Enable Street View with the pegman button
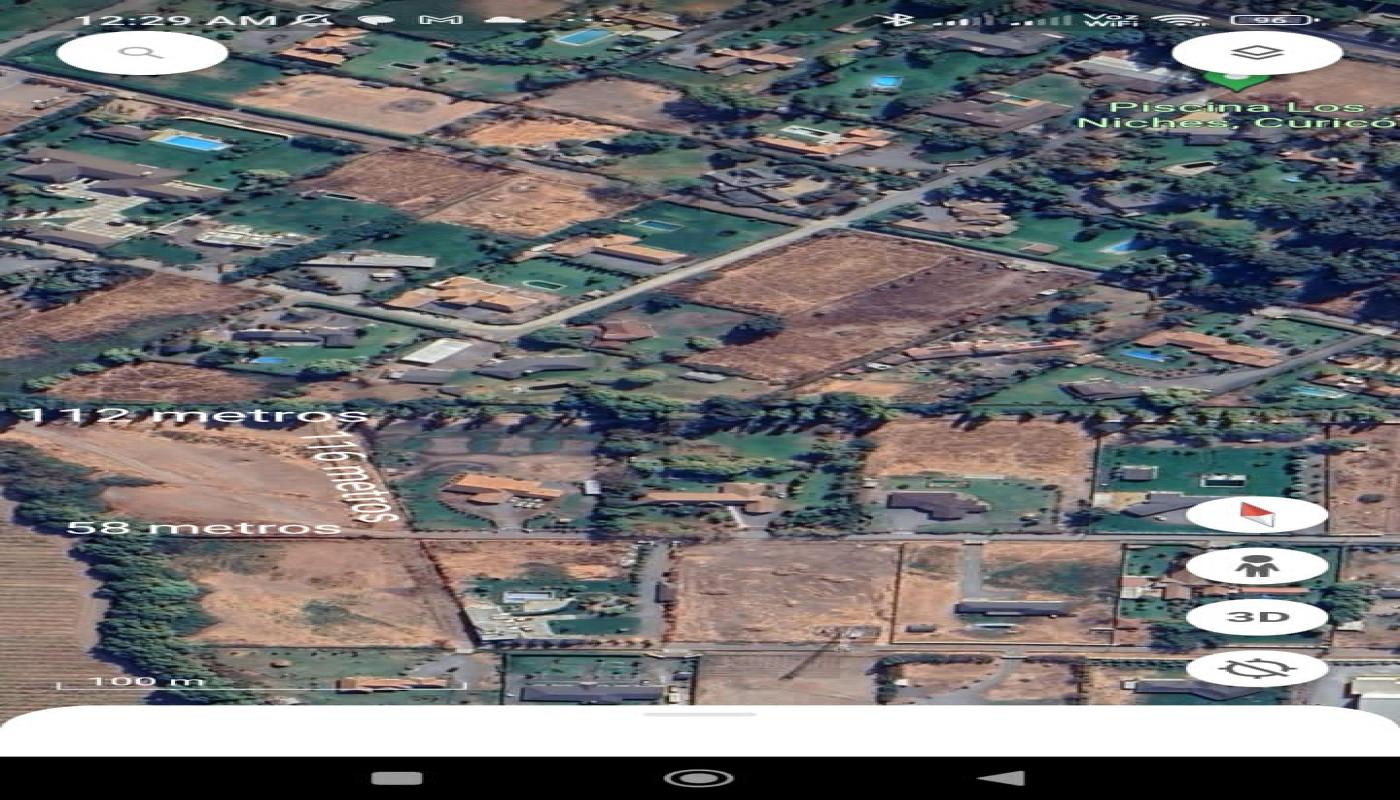 click(1256, 566)
